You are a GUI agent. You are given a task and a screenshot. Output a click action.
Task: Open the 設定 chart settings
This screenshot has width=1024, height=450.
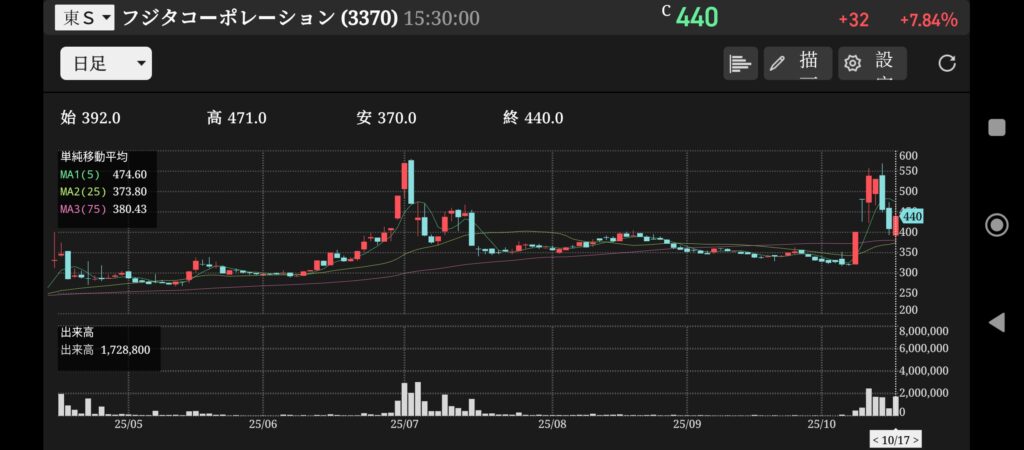click(873, 63)
